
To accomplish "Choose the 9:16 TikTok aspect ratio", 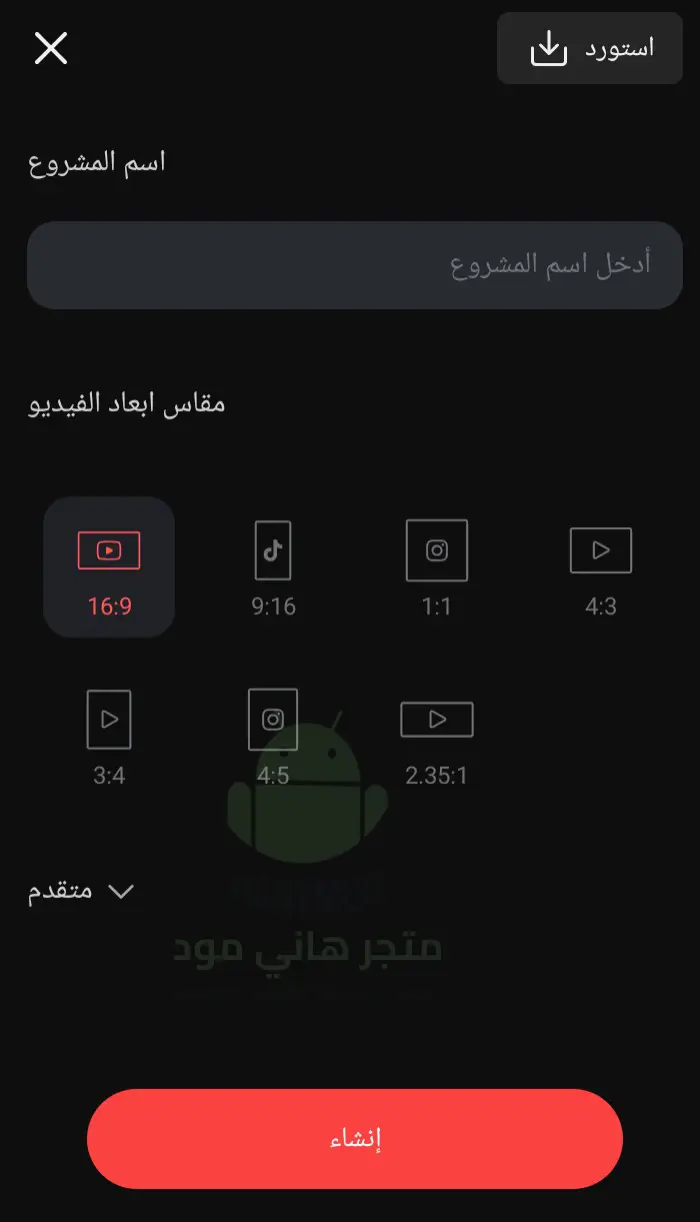I will [x=273, y=567].
